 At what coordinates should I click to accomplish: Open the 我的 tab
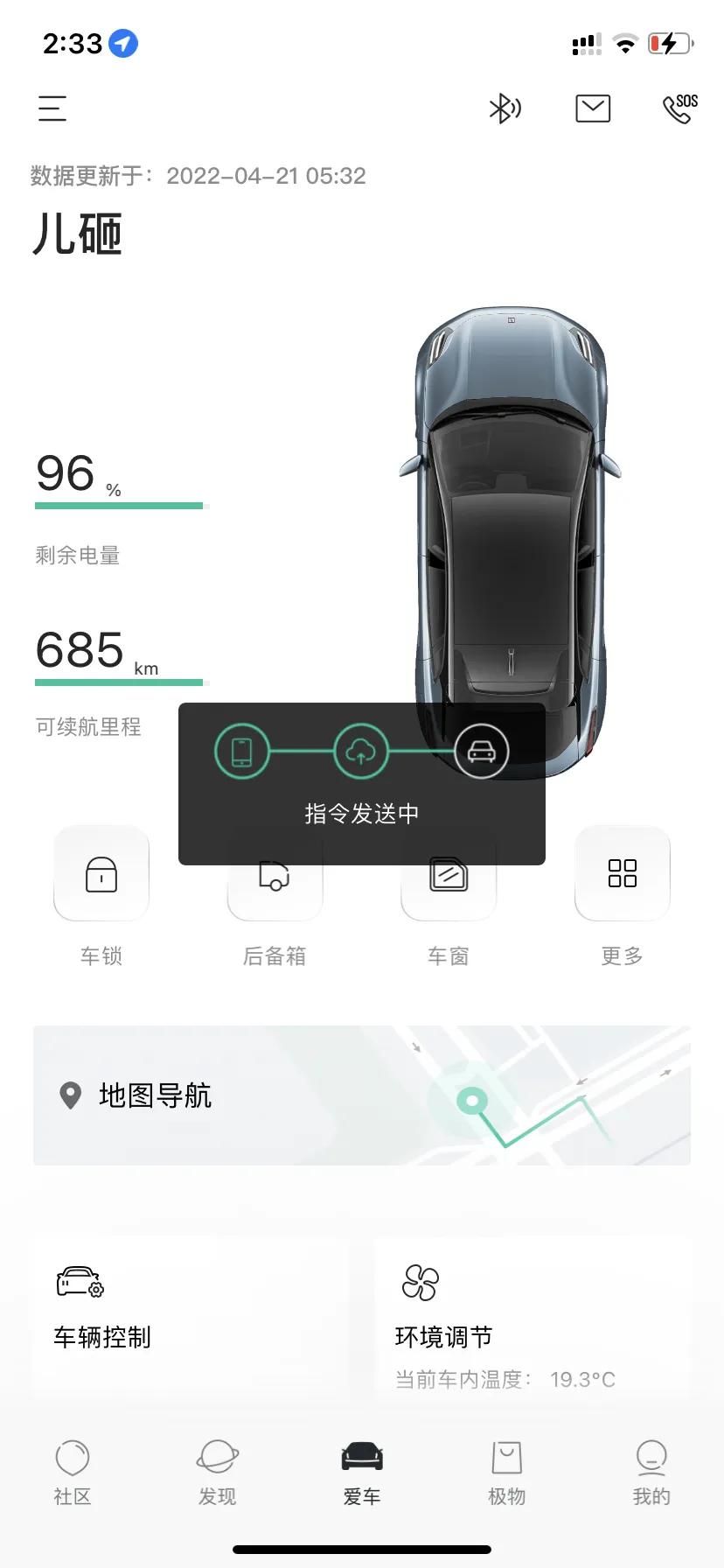(x=651, y=1473)
